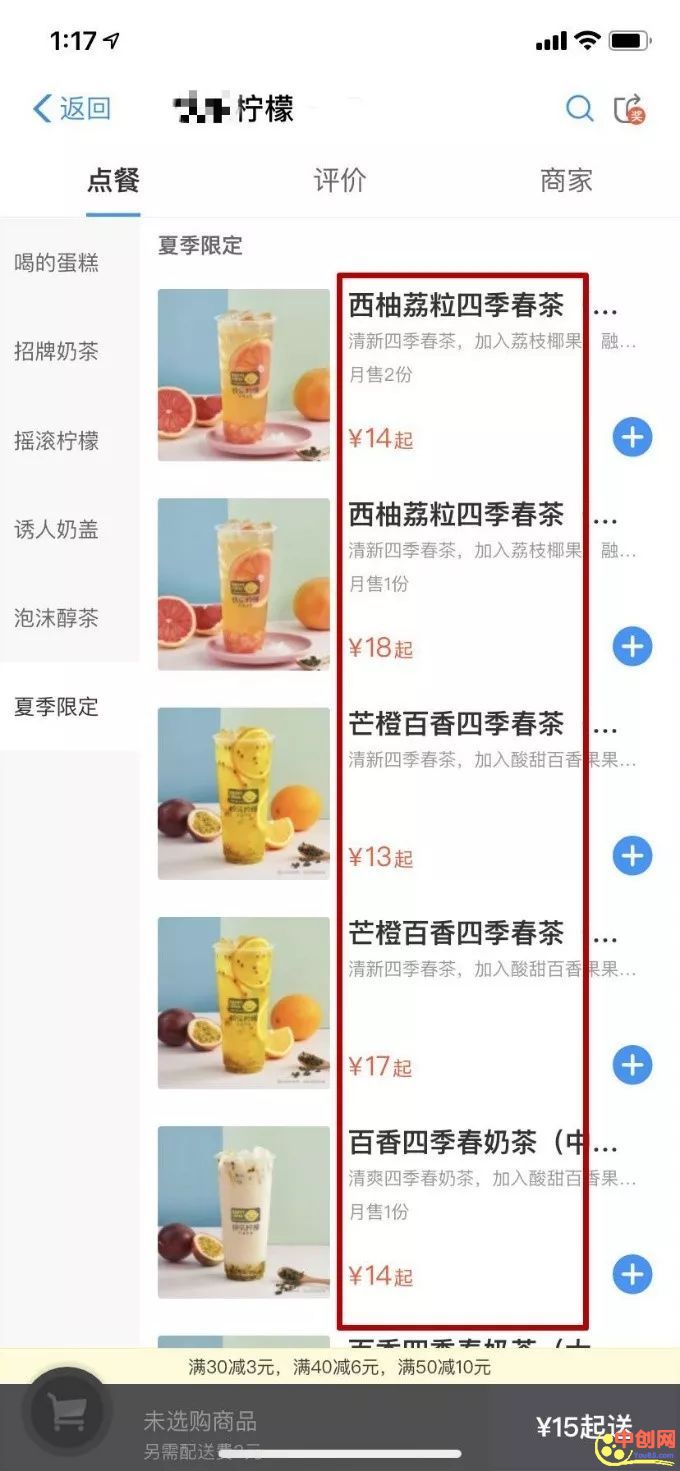Open the 喝的蛋糕 category
This screenshot has width=680, height=1471.
click(x=57, y=263)
